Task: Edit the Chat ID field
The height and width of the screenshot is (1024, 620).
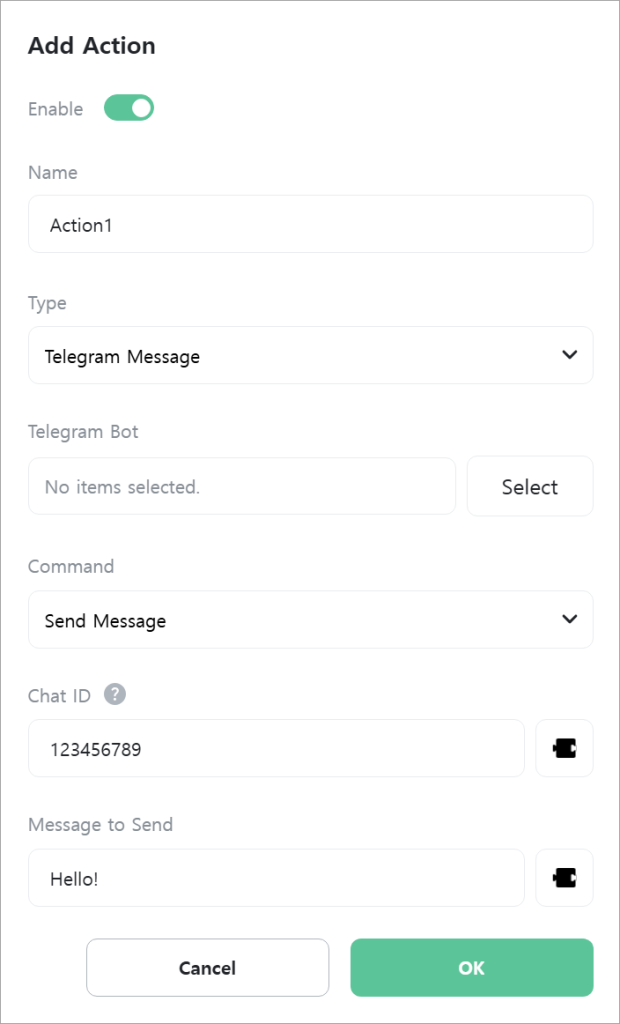Action: (x=276, y=748)
